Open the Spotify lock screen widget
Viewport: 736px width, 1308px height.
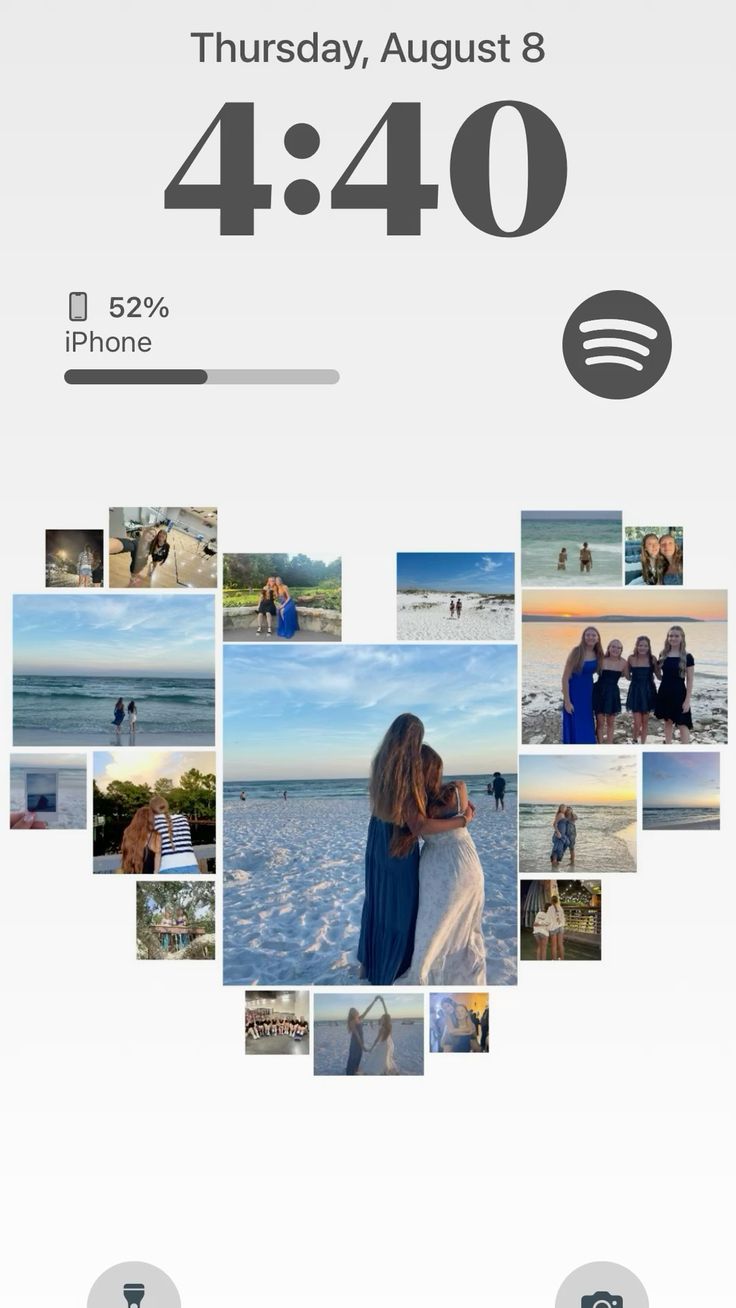(617, 345)
